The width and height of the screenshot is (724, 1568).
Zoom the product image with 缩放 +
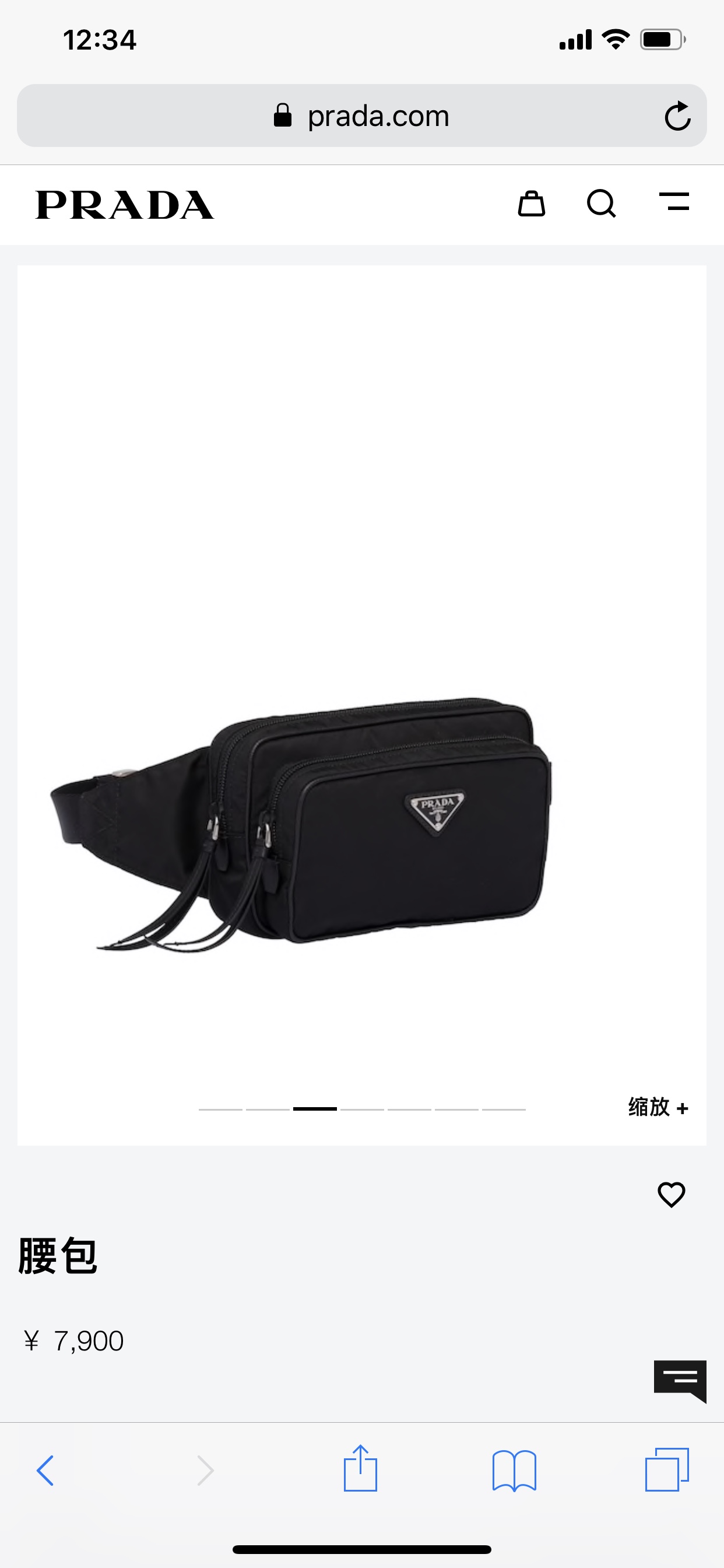click(x=658, y=1107)
